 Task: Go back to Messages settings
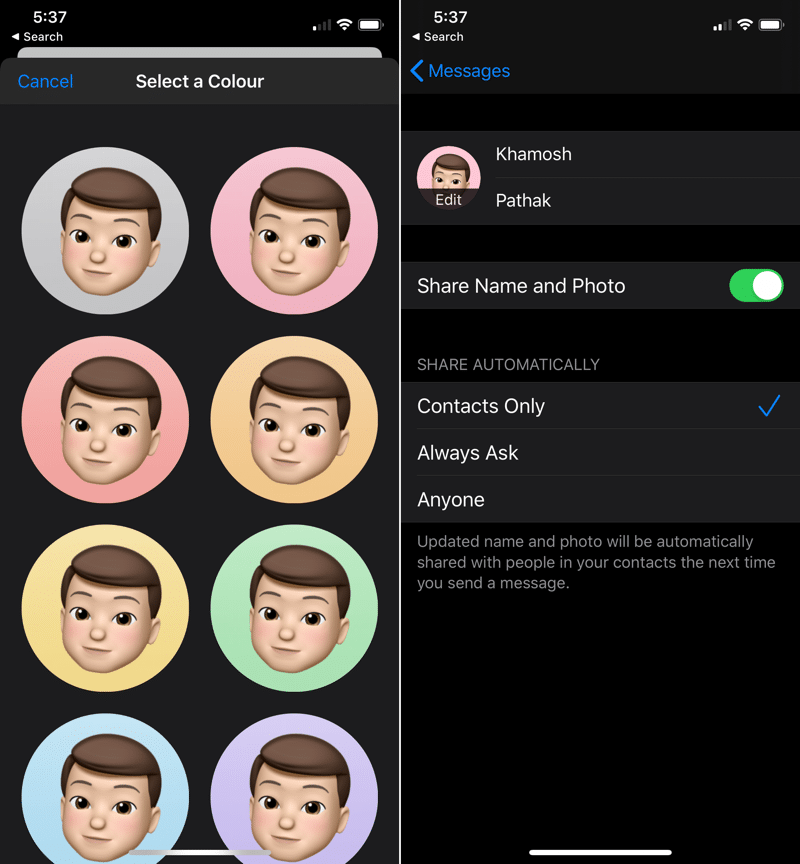(460, 71)
